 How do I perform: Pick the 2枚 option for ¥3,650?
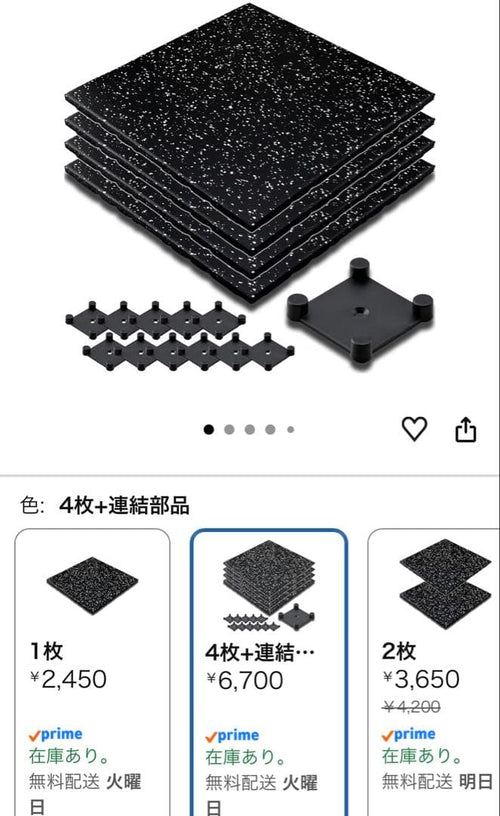click(434, 672)
